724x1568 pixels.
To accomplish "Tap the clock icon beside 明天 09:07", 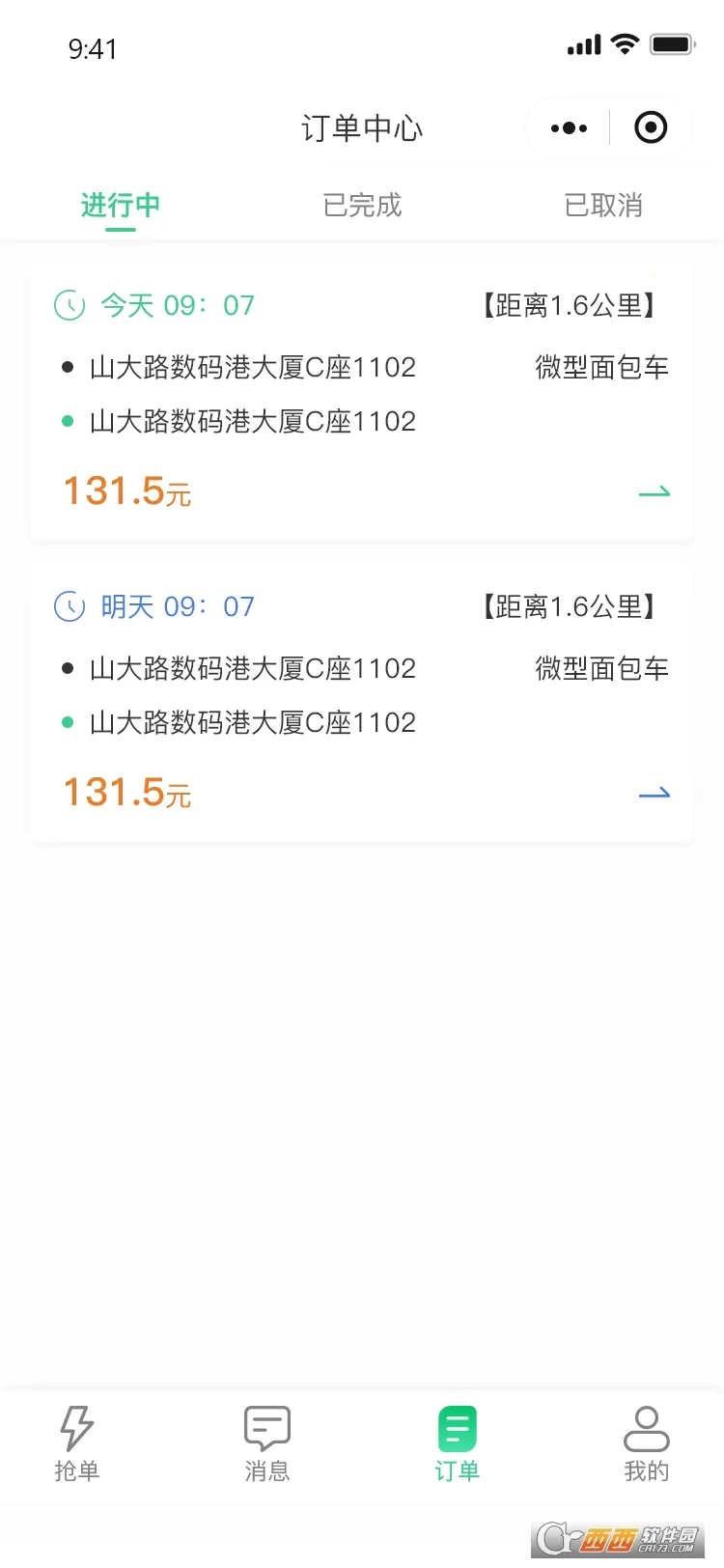I will click(x=70, y=606).
